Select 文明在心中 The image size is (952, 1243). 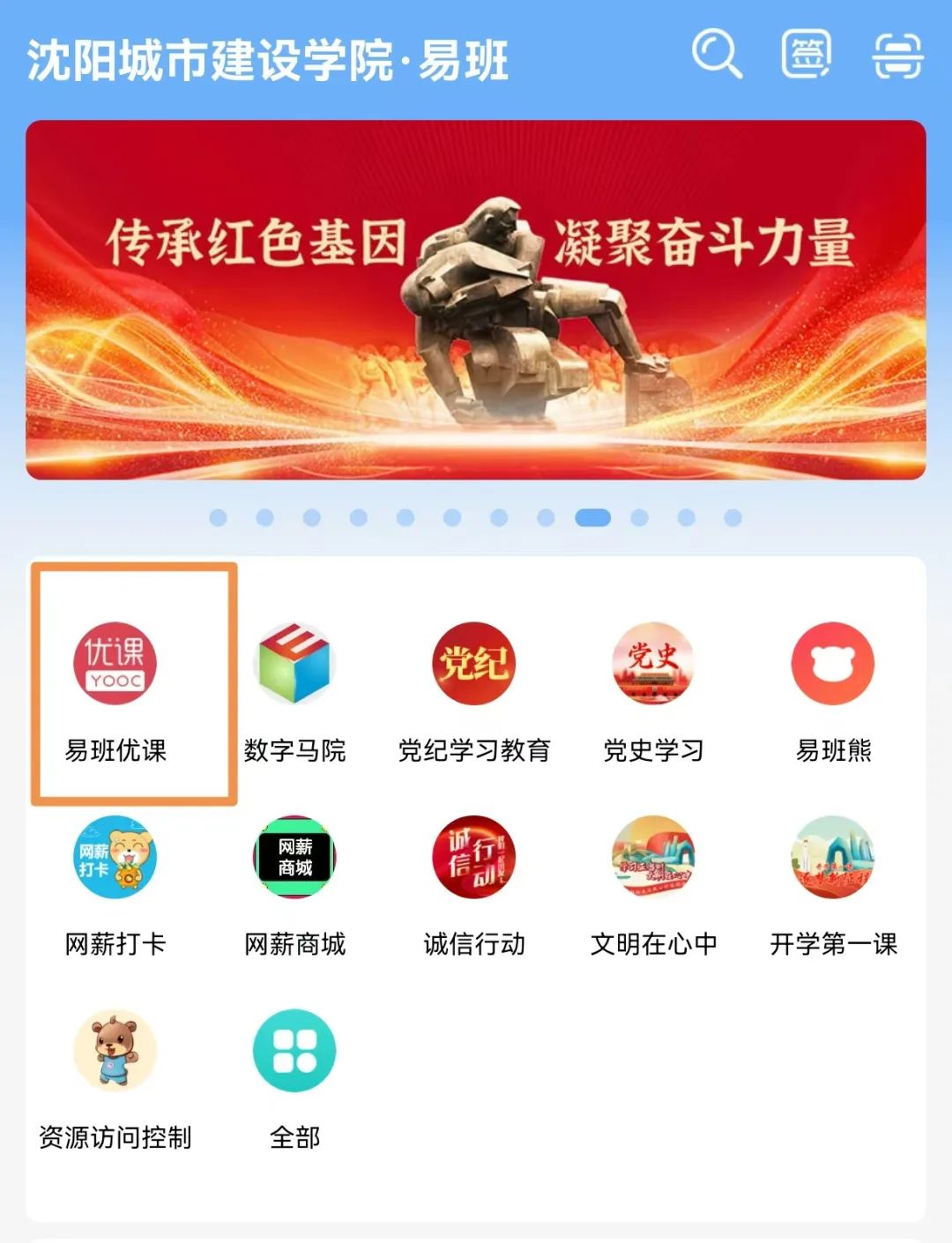(653, 857)
